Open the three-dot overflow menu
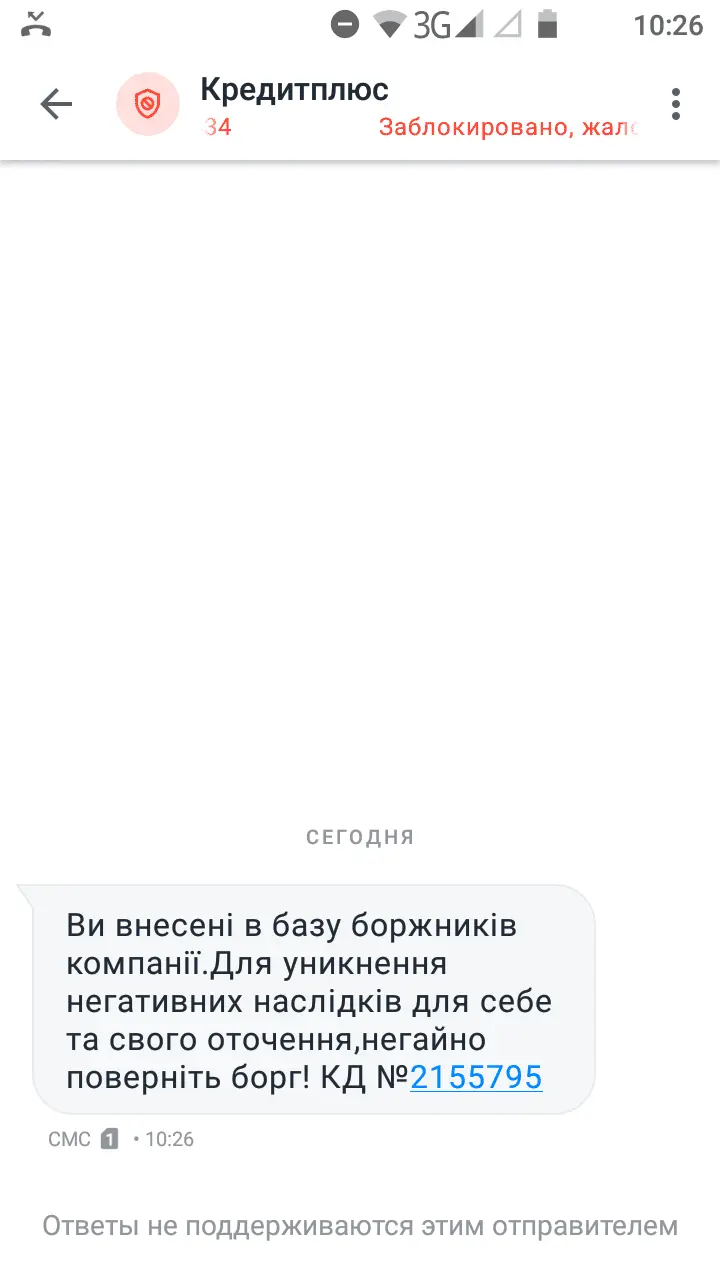The height and width of the screenshot is (1280, 720). point(676,104)
